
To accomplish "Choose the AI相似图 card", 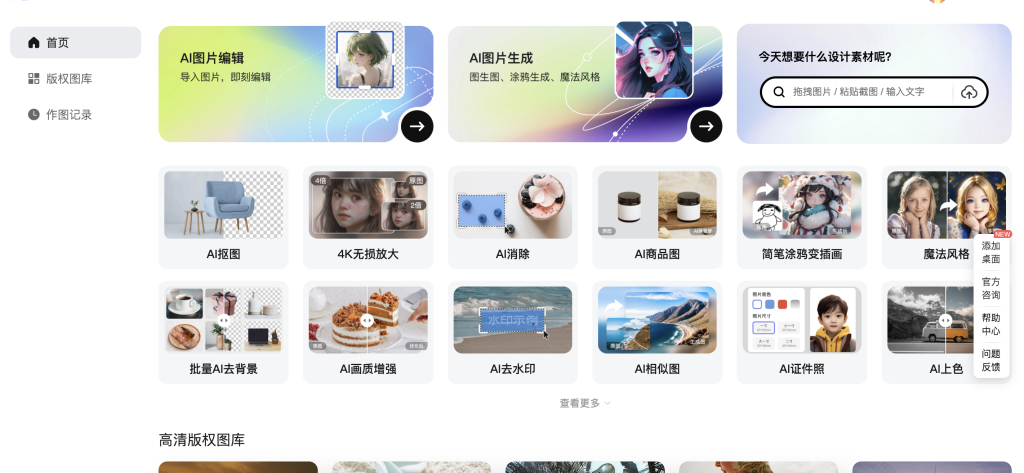I will pos(657,332).
